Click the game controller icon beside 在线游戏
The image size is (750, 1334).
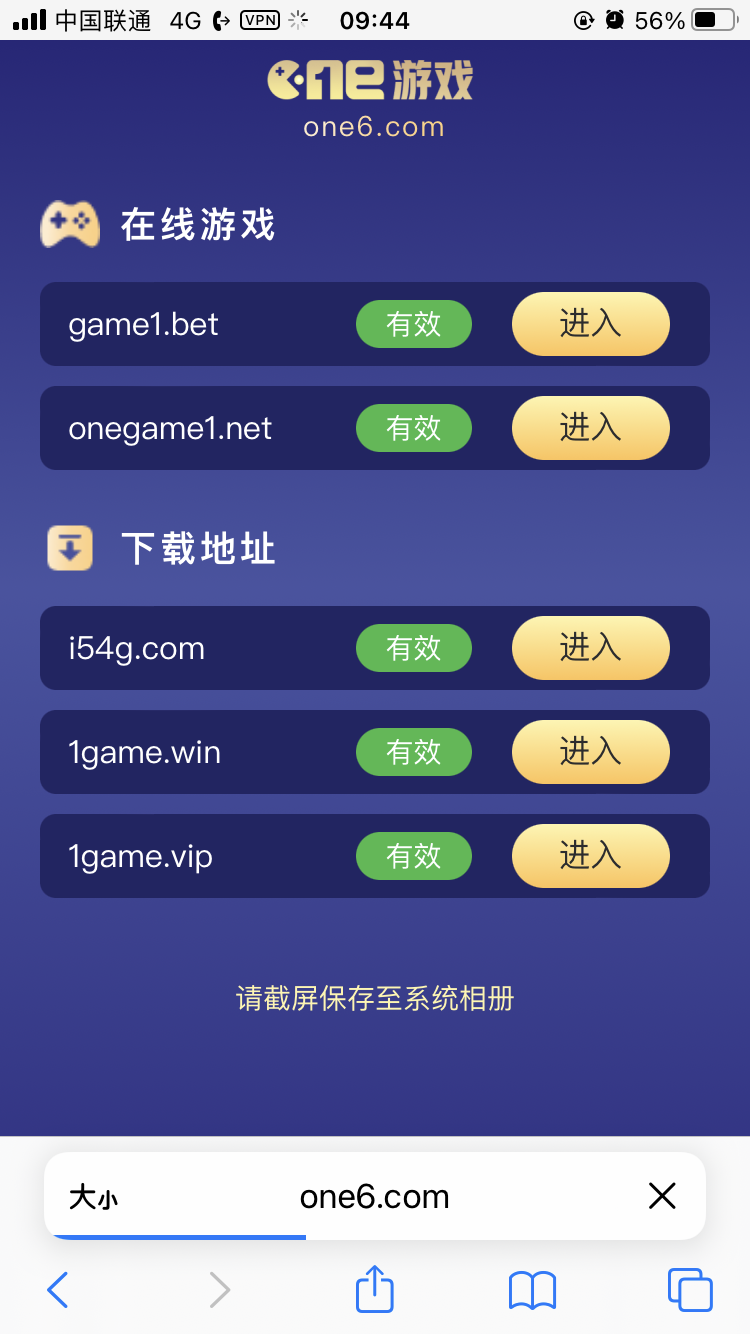68,225
